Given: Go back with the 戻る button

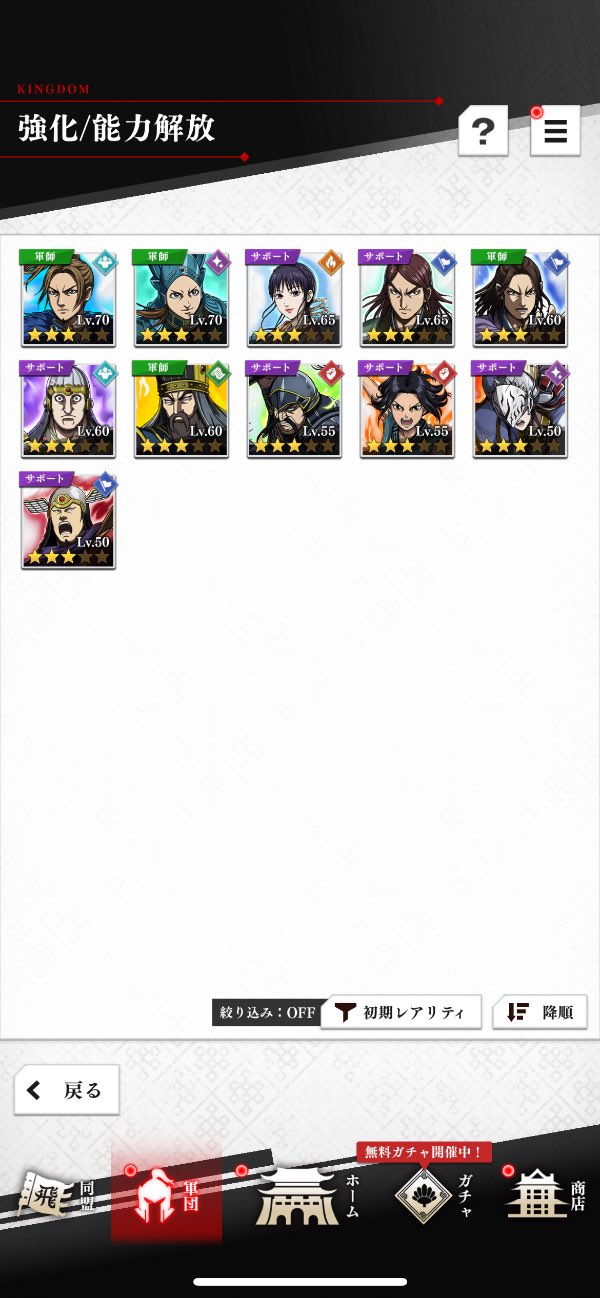Looking at the screenshot, I should (x=66, y=1090).
